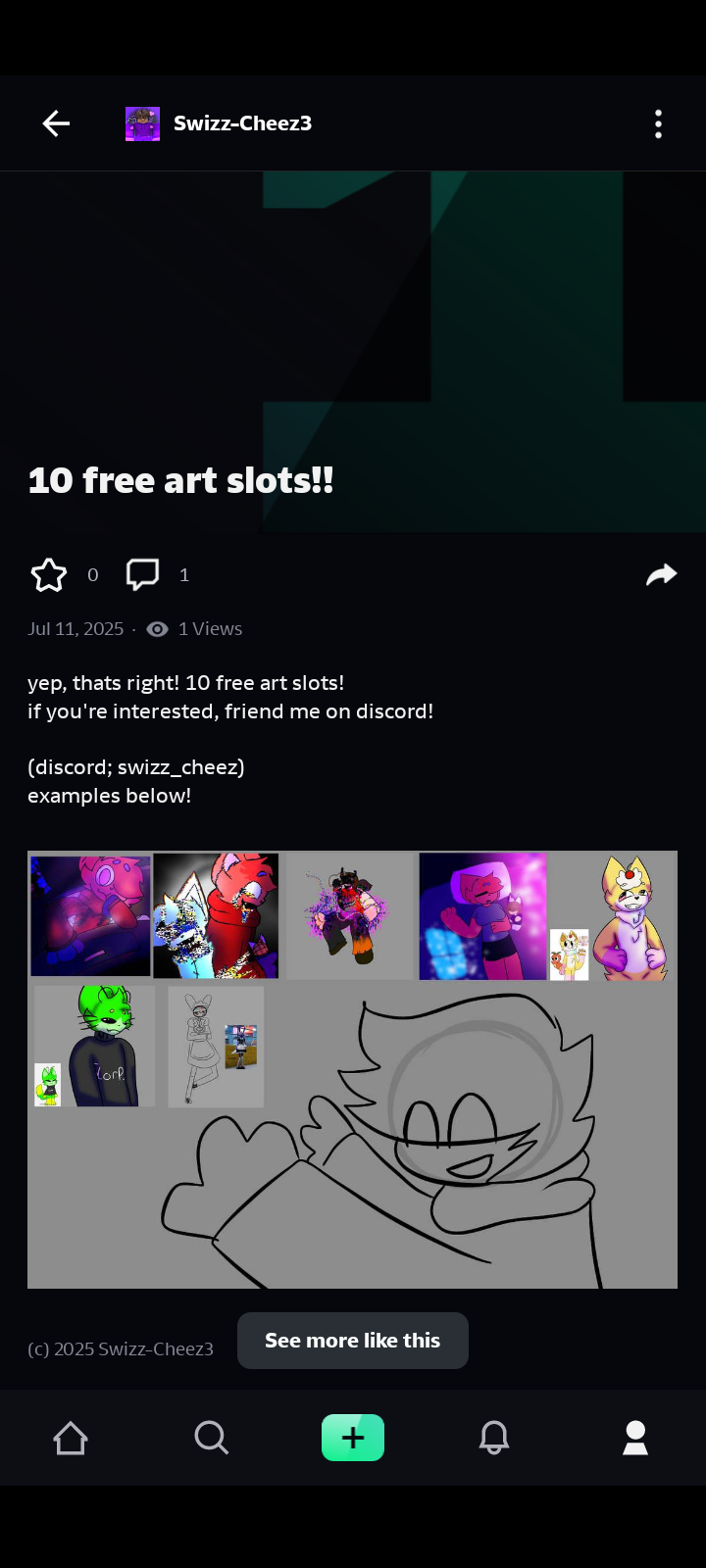Image resolution: width=706 pixels, height=1568 pixels.
Task: Favourite this post with the star icon
Action: coord(48,575)
